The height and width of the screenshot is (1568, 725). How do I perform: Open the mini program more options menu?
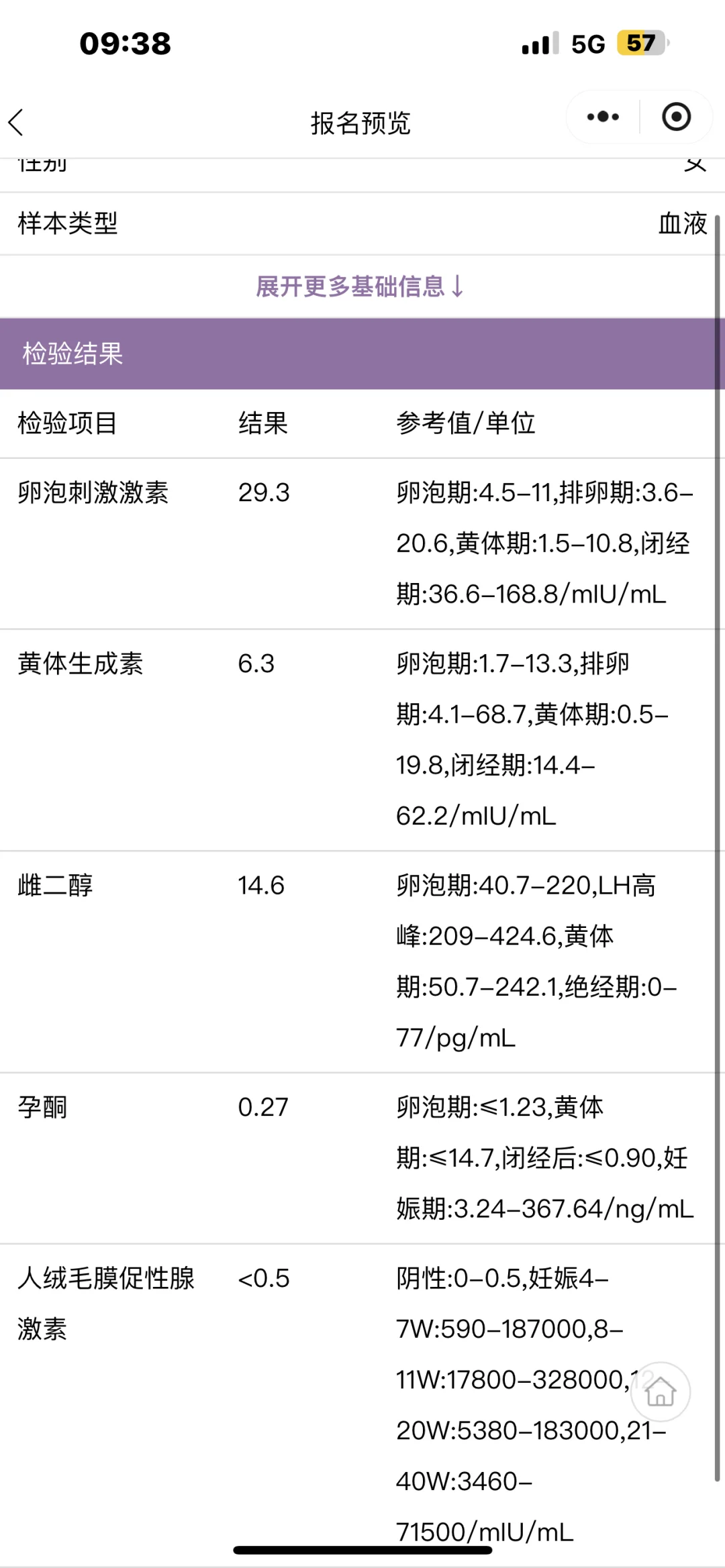(x=603, y=117)
